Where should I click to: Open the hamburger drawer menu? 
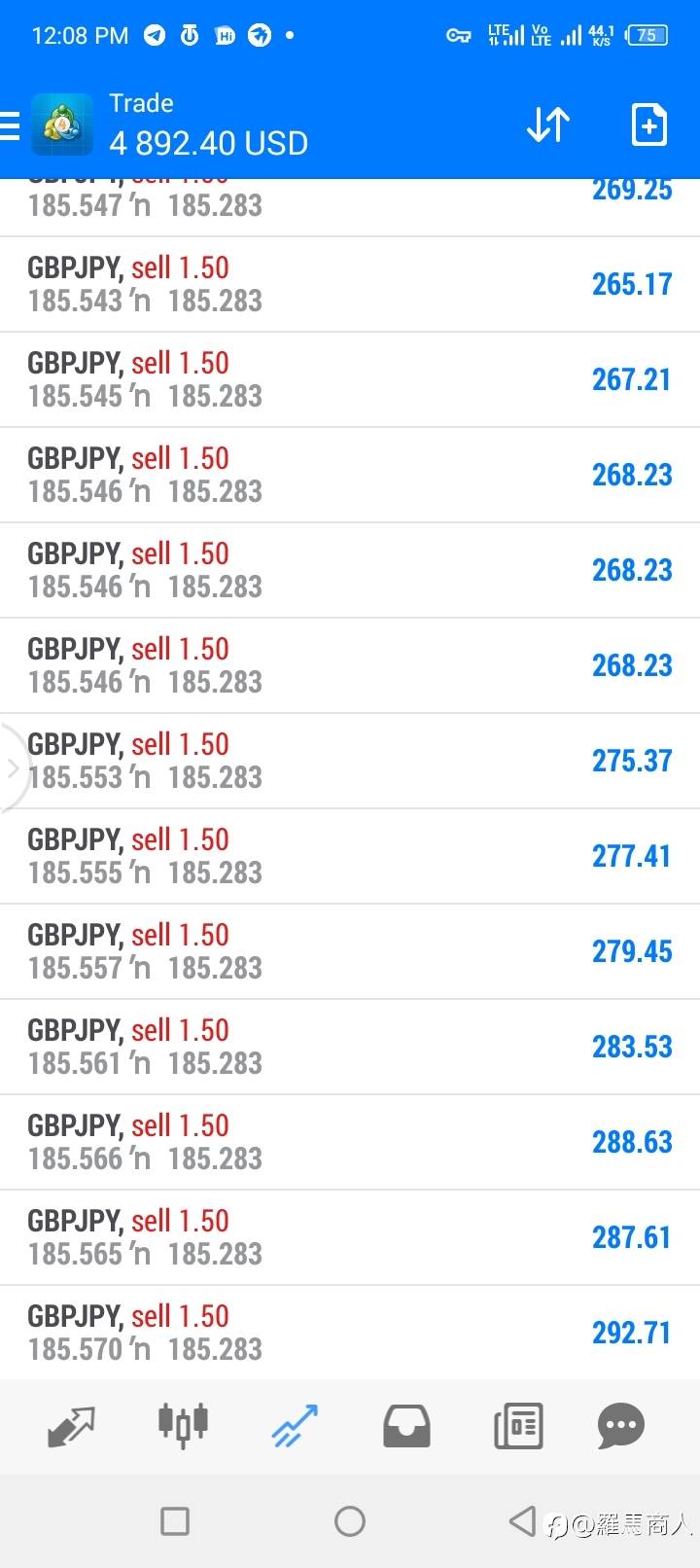[10, 126]
